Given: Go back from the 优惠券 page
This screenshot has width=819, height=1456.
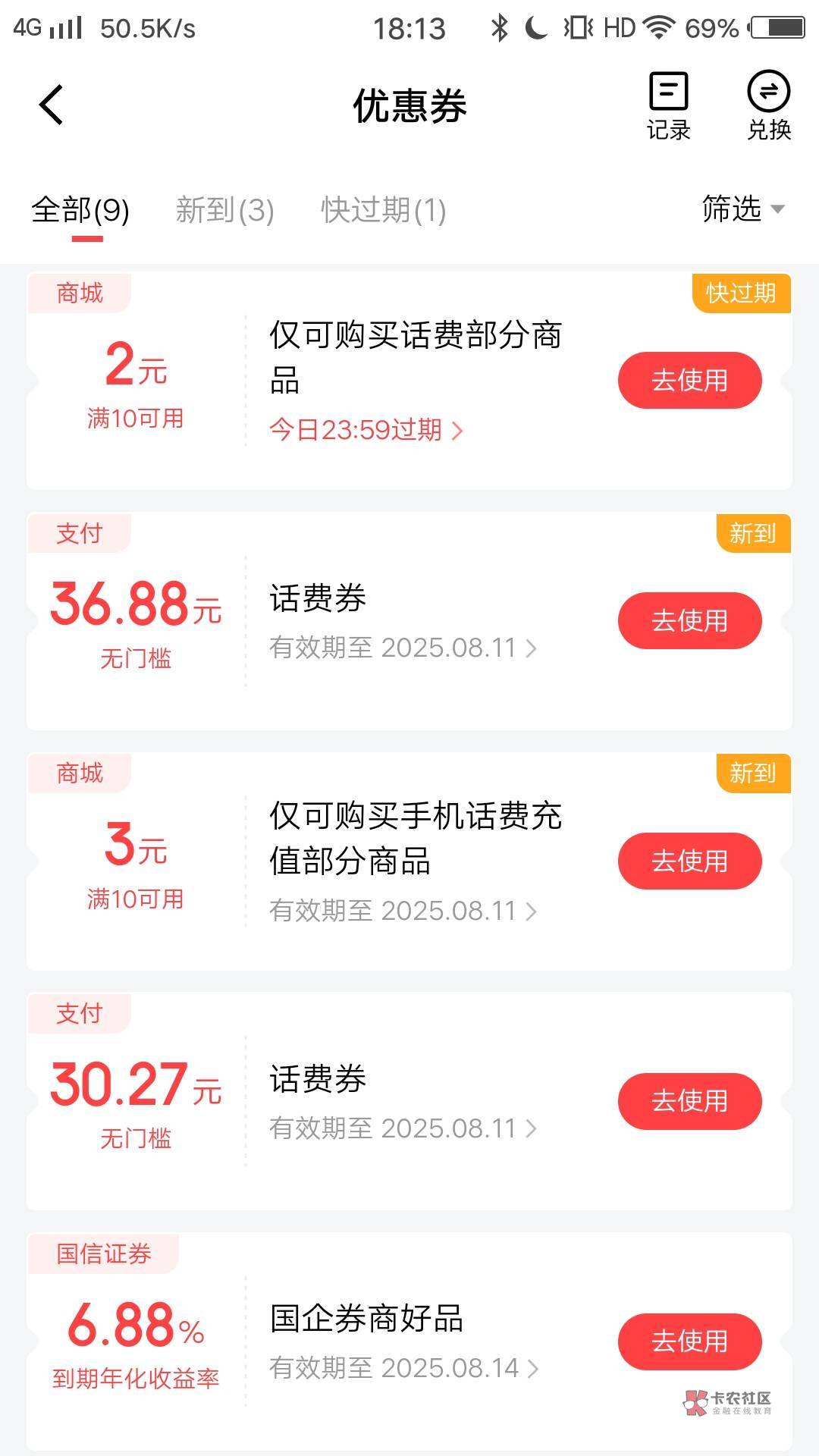Looking at the screenshot, I should click(51, 105).
